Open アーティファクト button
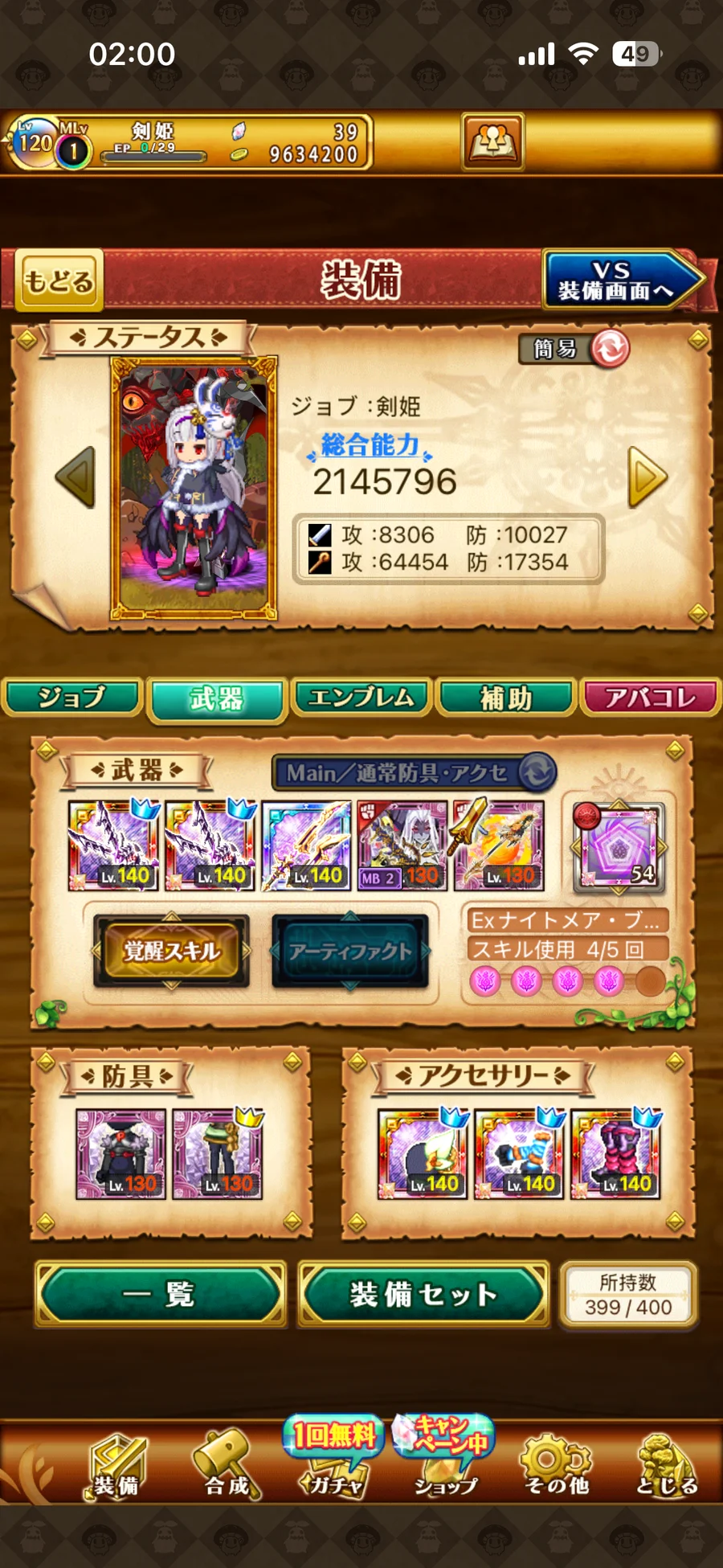 [x=349, y=951]
